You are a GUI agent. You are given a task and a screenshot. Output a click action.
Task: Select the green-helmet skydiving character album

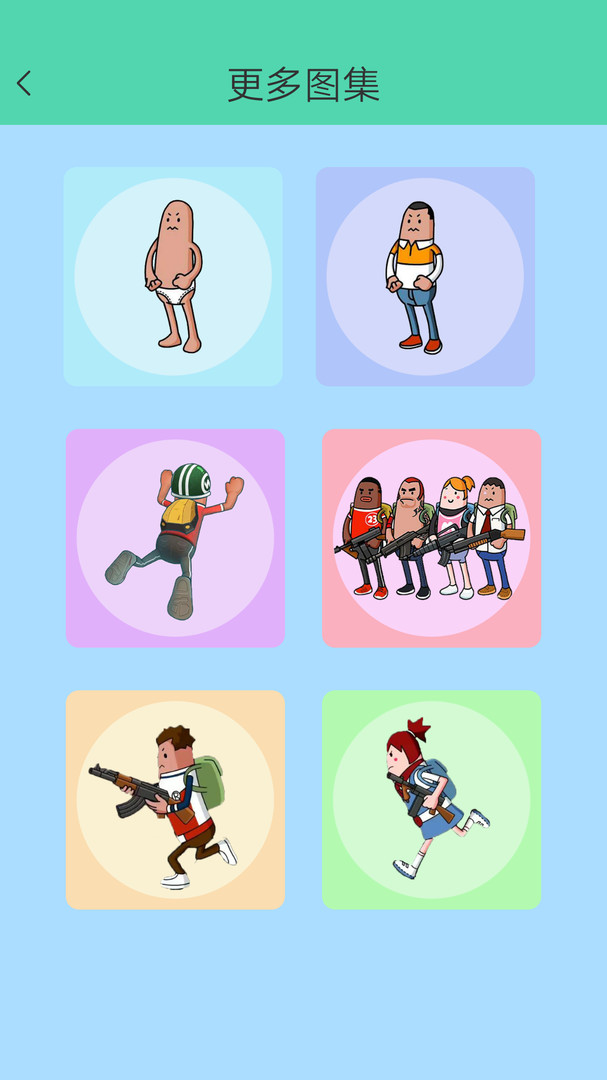(175, 538)
